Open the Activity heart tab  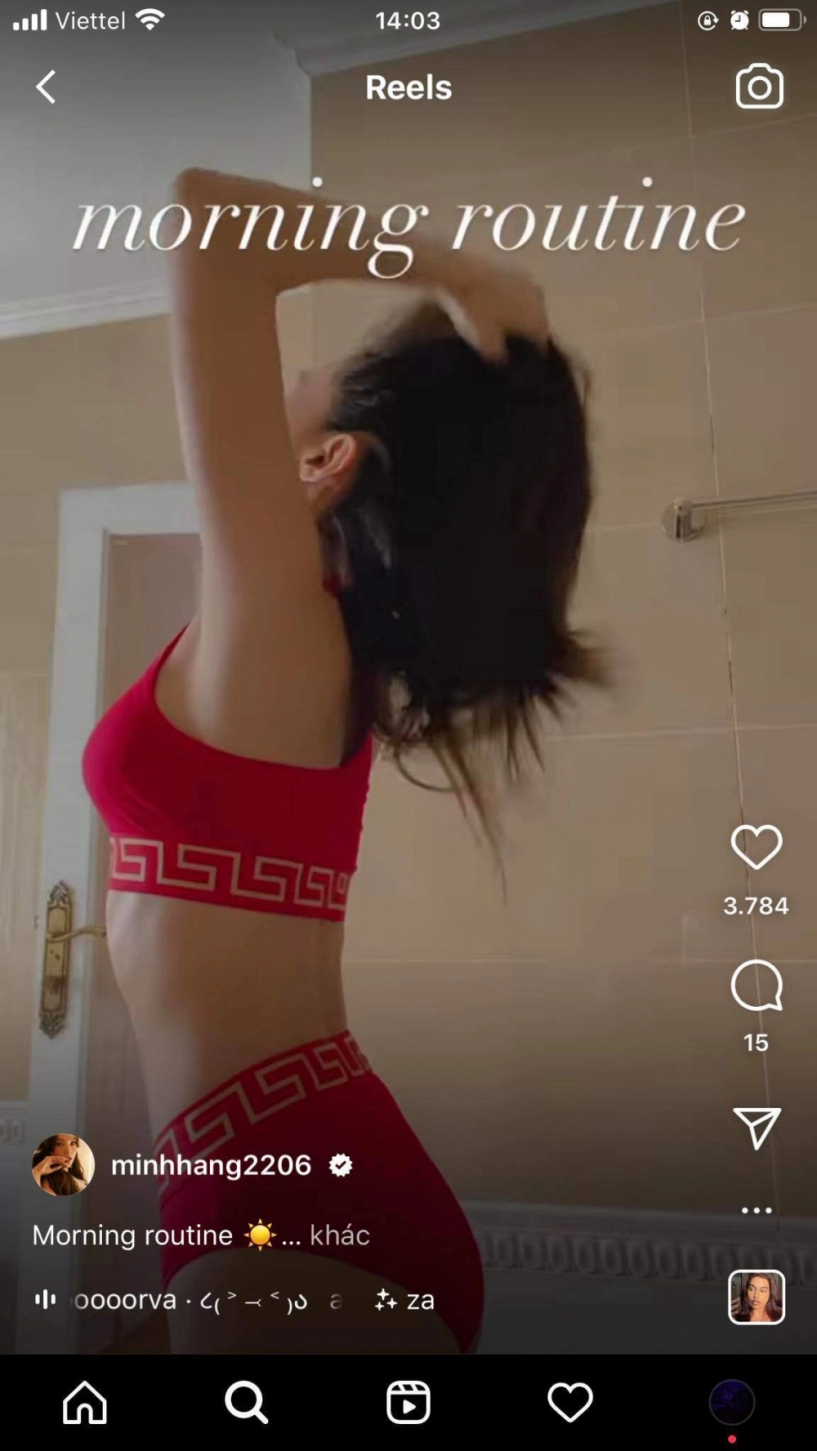570,1402
